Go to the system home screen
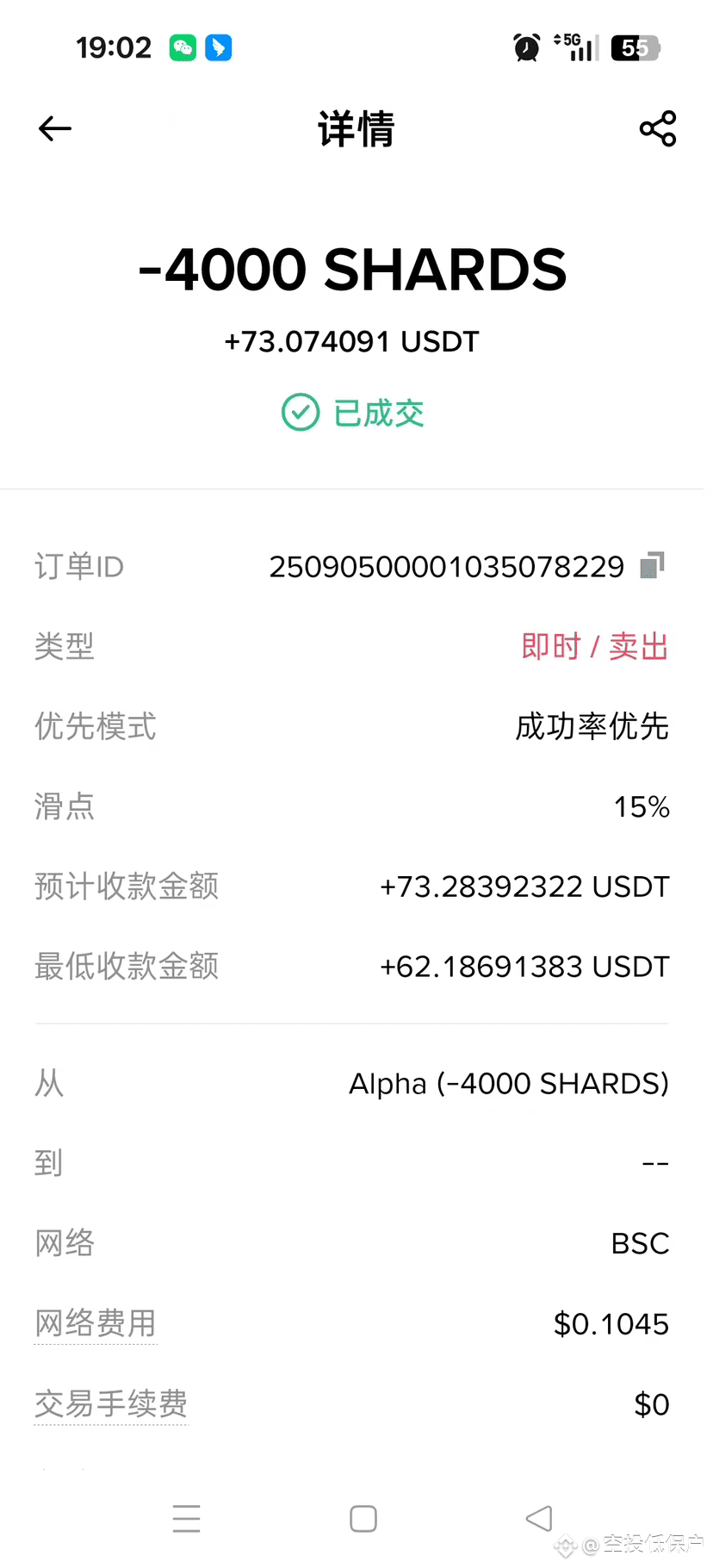Viewport: 713px width, 1568px height. 363,1518
